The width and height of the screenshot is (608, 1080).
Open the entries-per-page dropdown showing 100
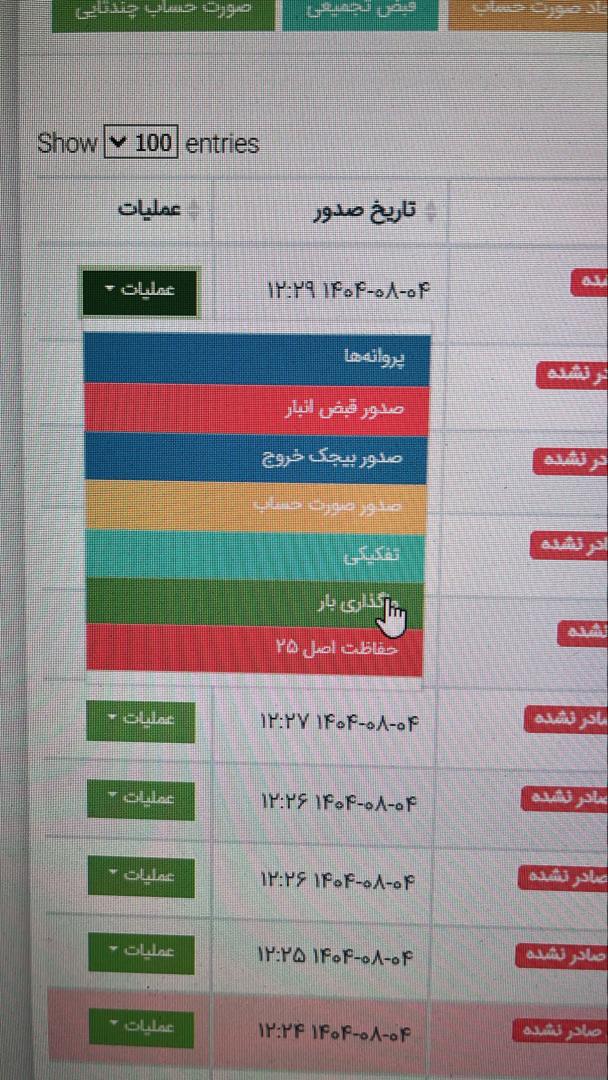tap(141, 143)
